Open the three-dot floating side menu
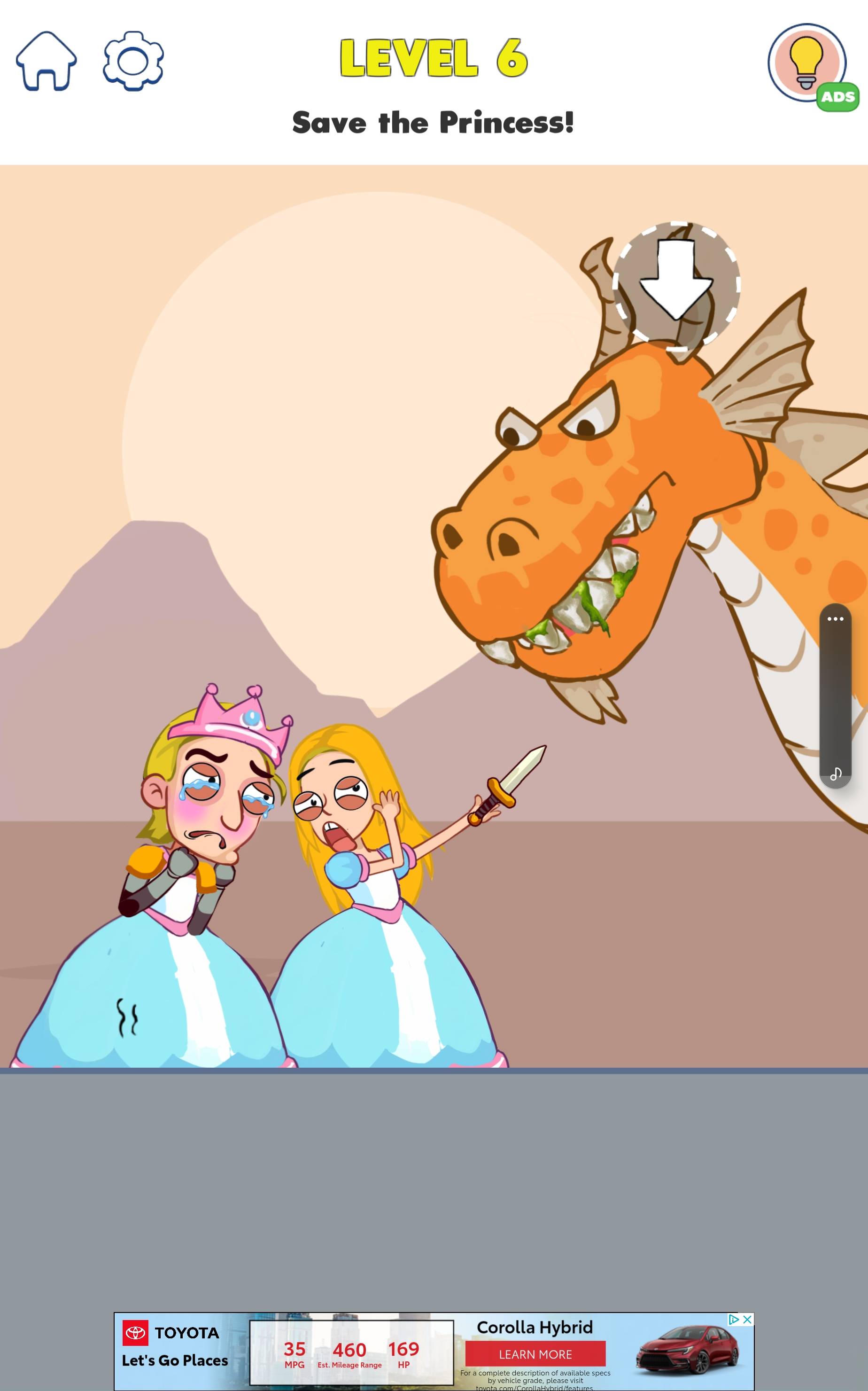The image size is (868, 1391). coord(835,619)
